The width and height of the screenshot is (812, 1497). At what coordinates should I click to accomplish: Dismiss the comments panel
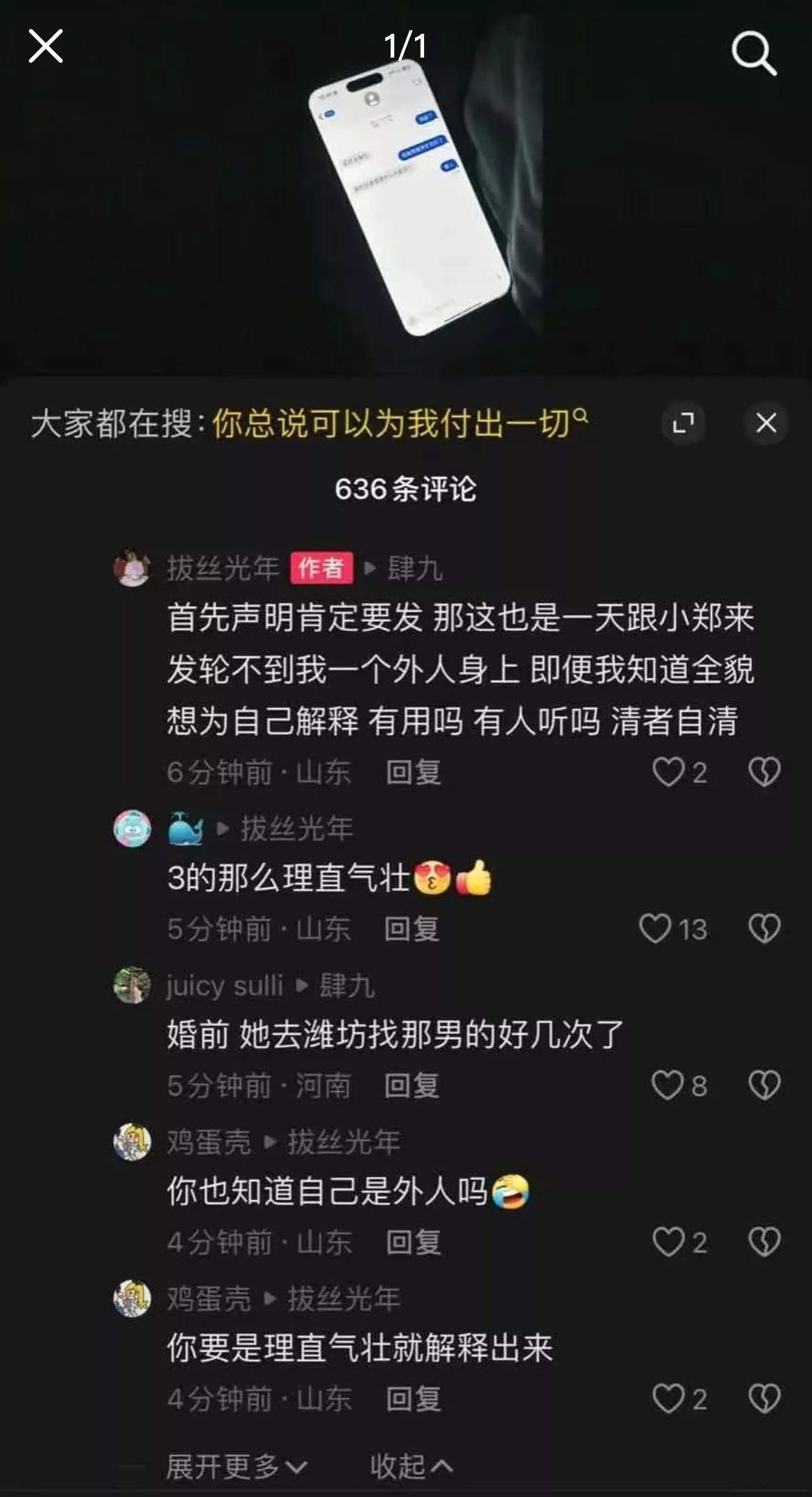(x=766, y=423)
